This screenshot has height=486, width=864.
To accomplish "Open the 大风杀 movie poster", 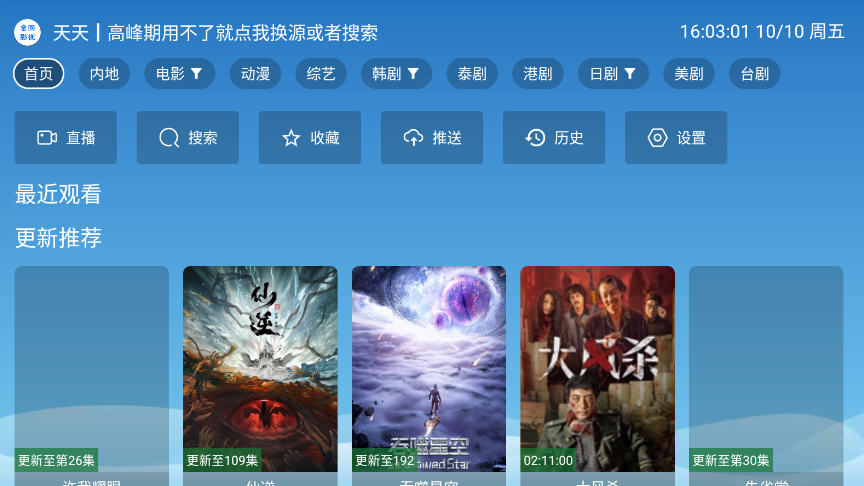I will pyautogui.click(x=597, y=368).
